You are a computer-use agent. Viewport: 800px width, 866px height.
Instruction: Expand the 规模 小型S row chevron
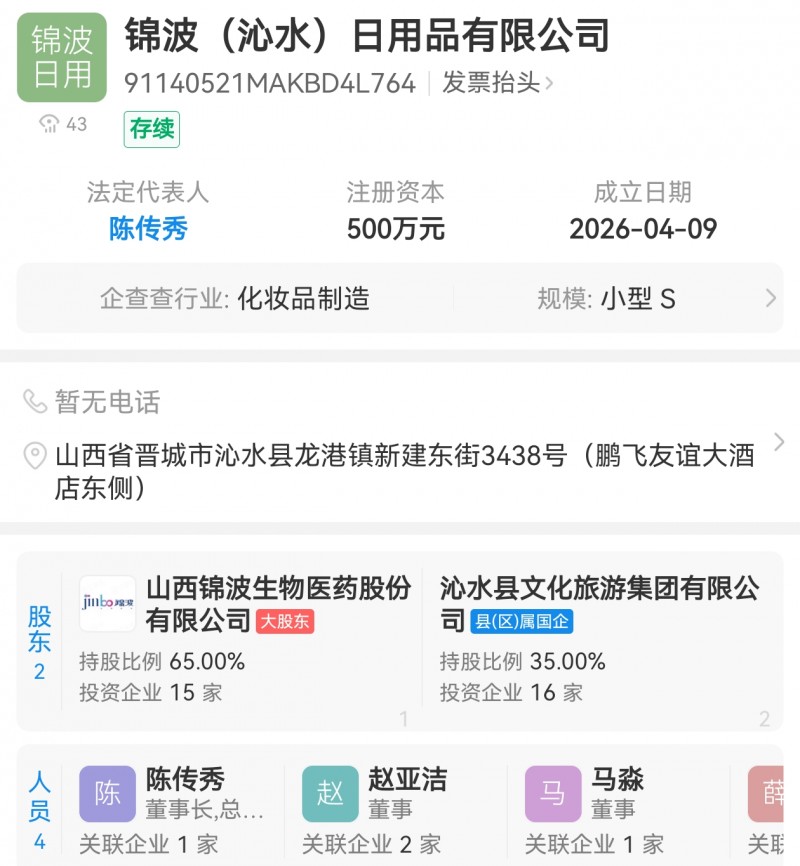click(x=770, y=298)
